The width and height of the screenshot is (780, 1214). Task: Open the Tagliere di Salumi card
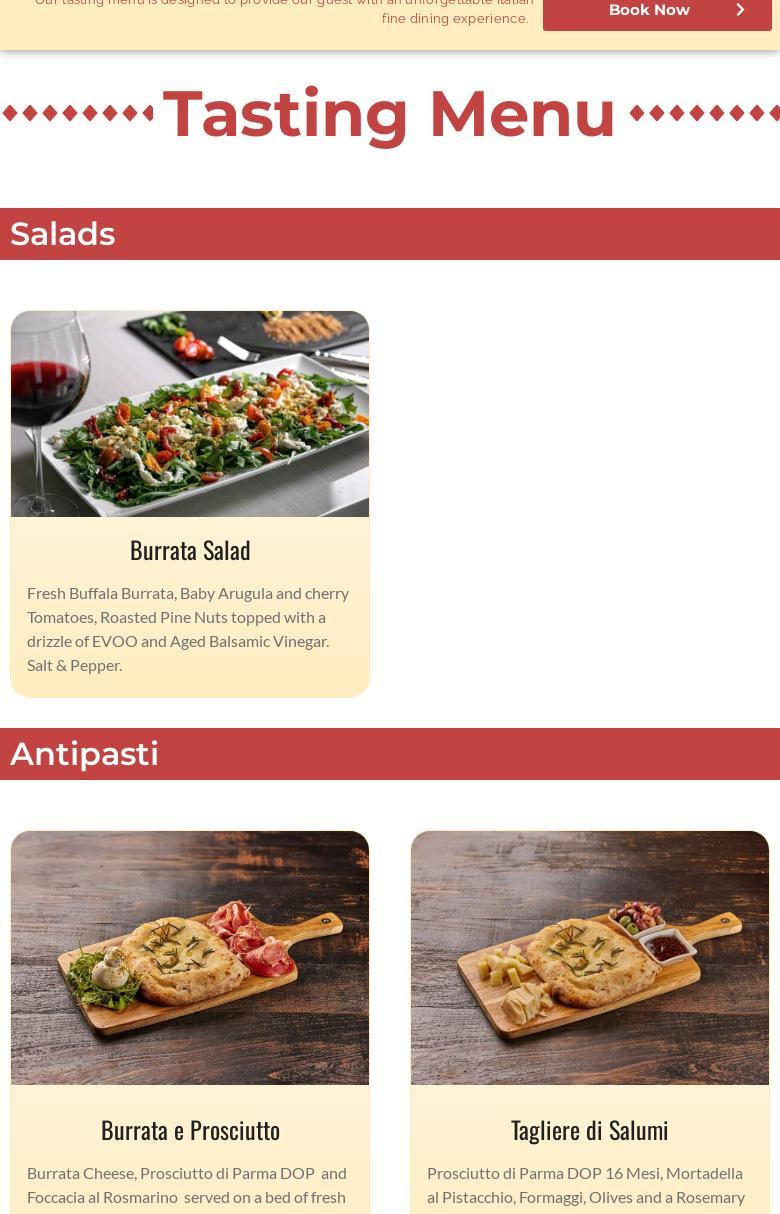coord(589,1129)
